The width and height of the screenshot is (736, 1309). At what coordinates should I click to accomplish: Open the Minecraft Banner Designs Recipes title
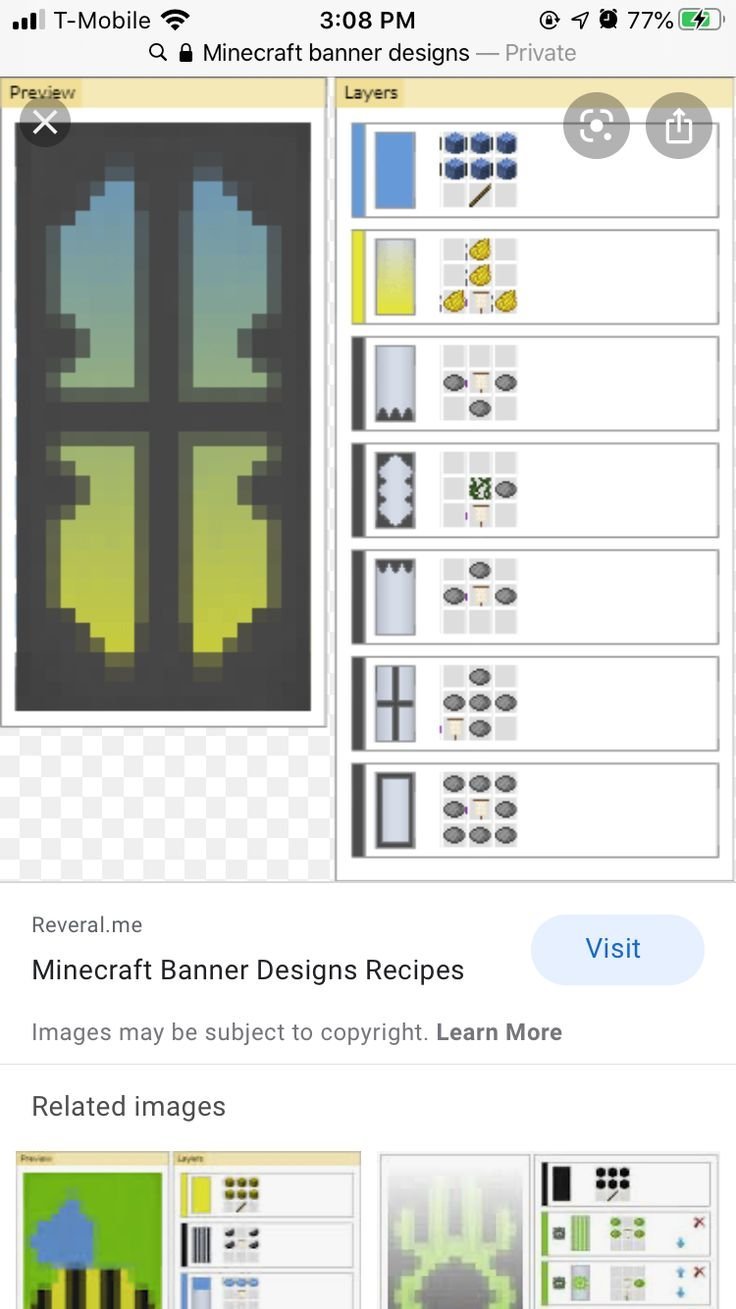click(248, 970)
